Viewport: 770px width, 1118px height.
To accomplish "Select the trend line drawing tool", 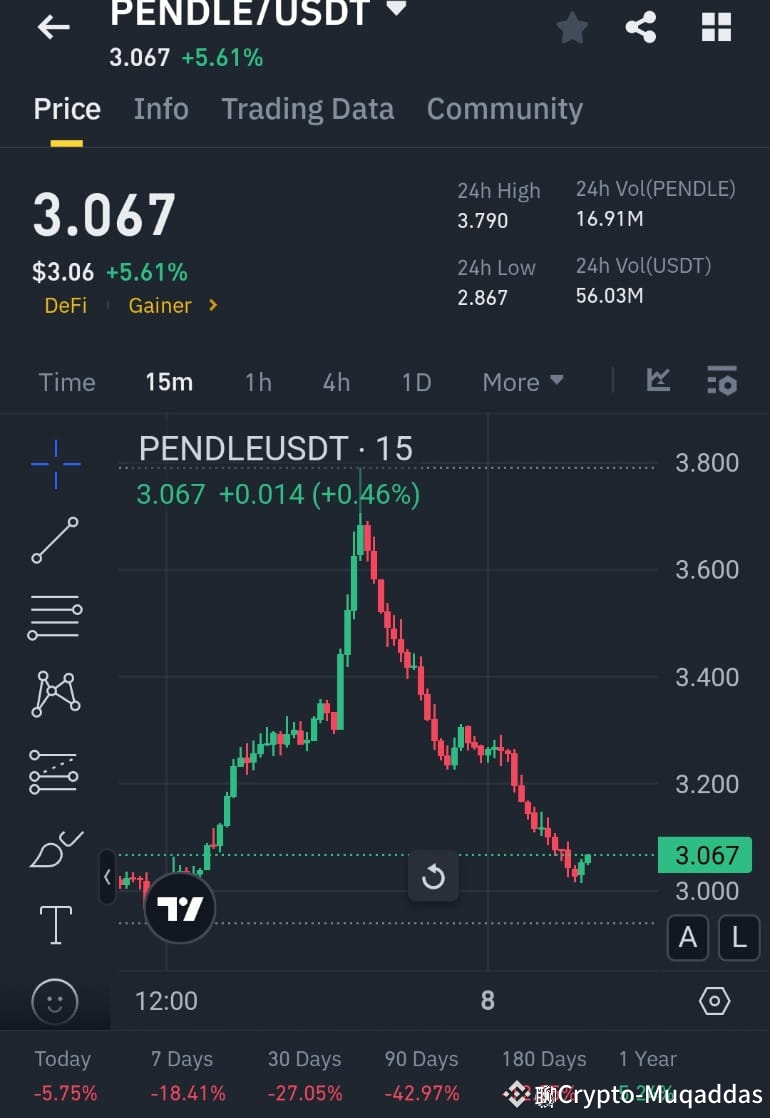I will coord(54,540).
